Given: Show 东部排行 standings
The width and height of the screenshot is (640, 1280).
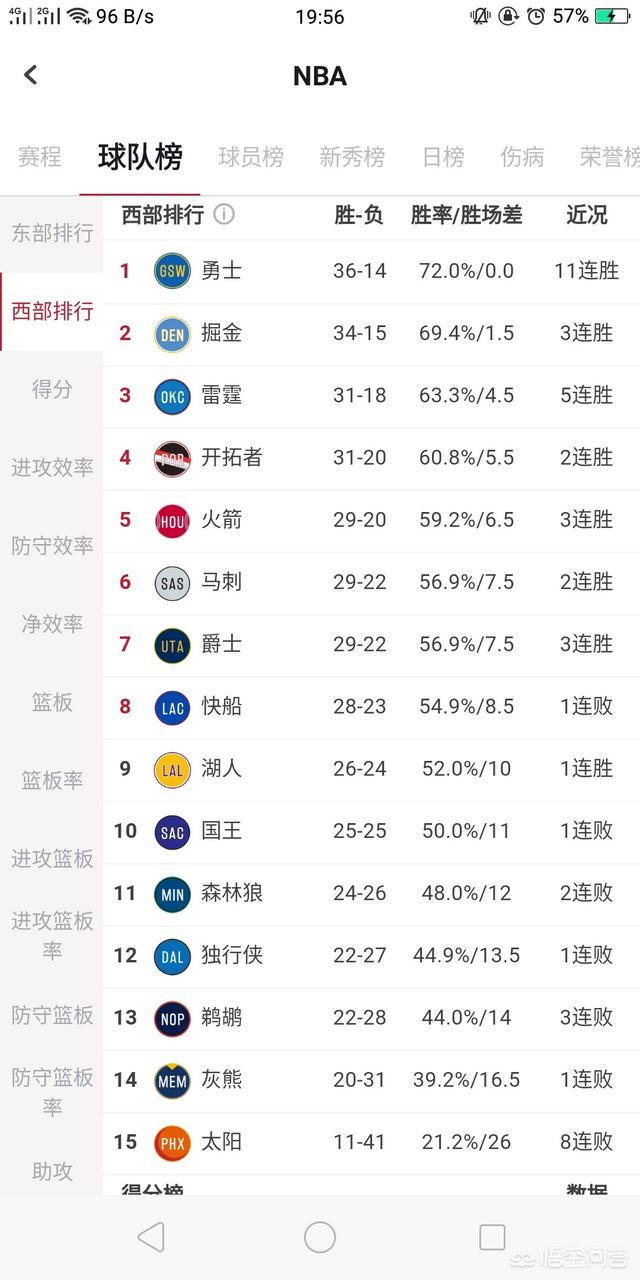Looking at the screenshot, I should click(x=52, y=233).
